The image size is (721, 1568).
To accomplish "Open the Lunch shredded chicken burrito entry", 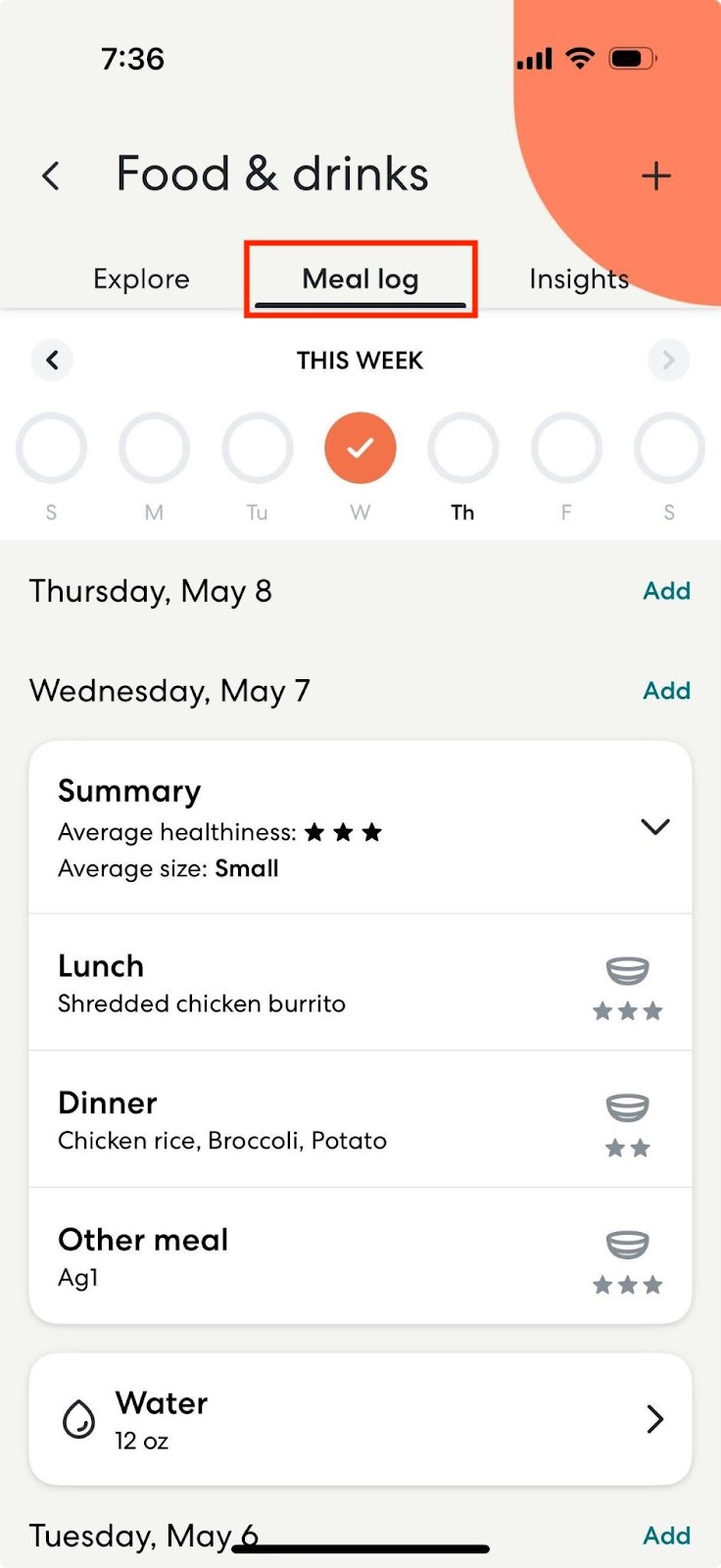I will (360, 982).
